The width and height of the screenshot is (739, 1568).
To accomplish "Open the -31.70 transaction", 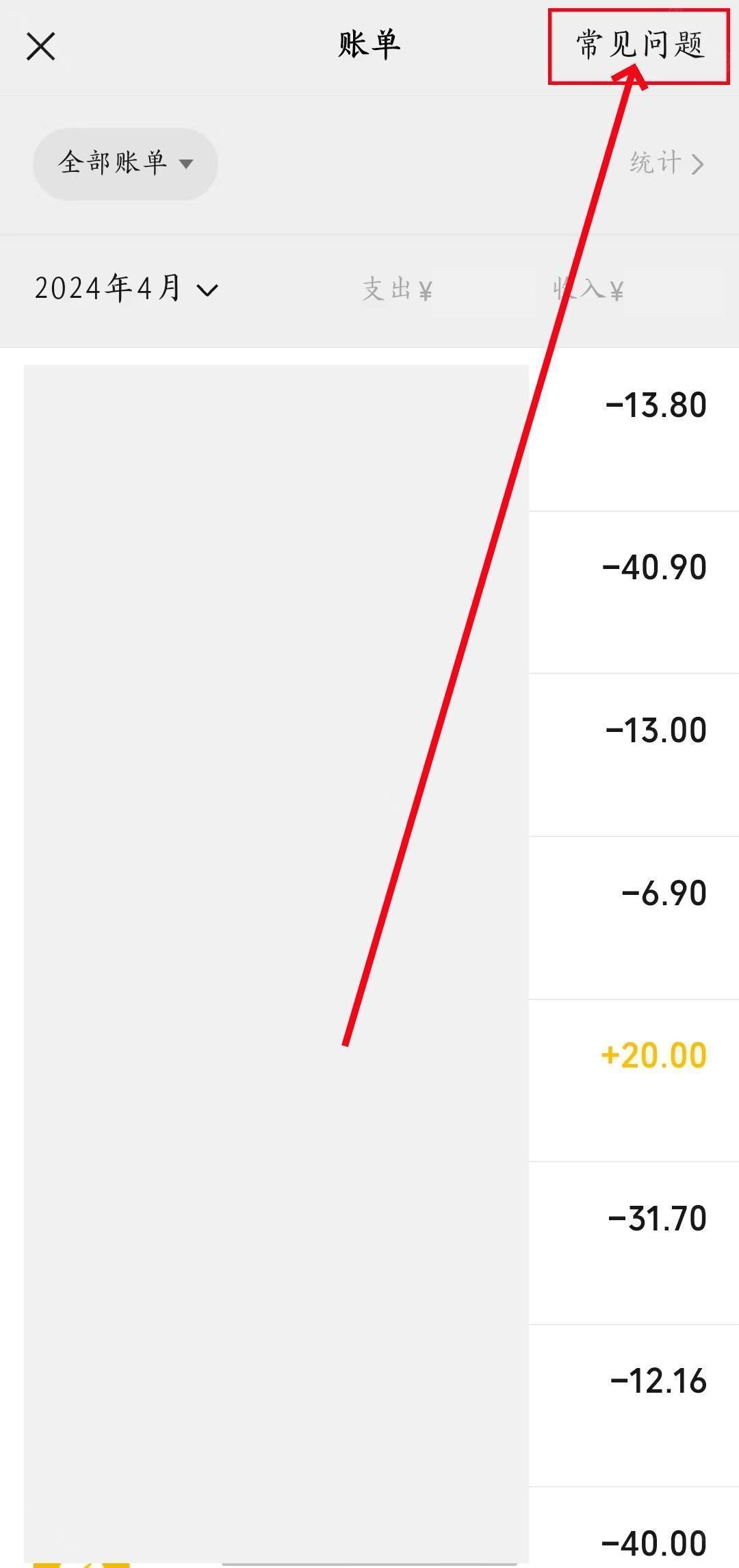I will pyautogui.click(x=369, y=1243).
